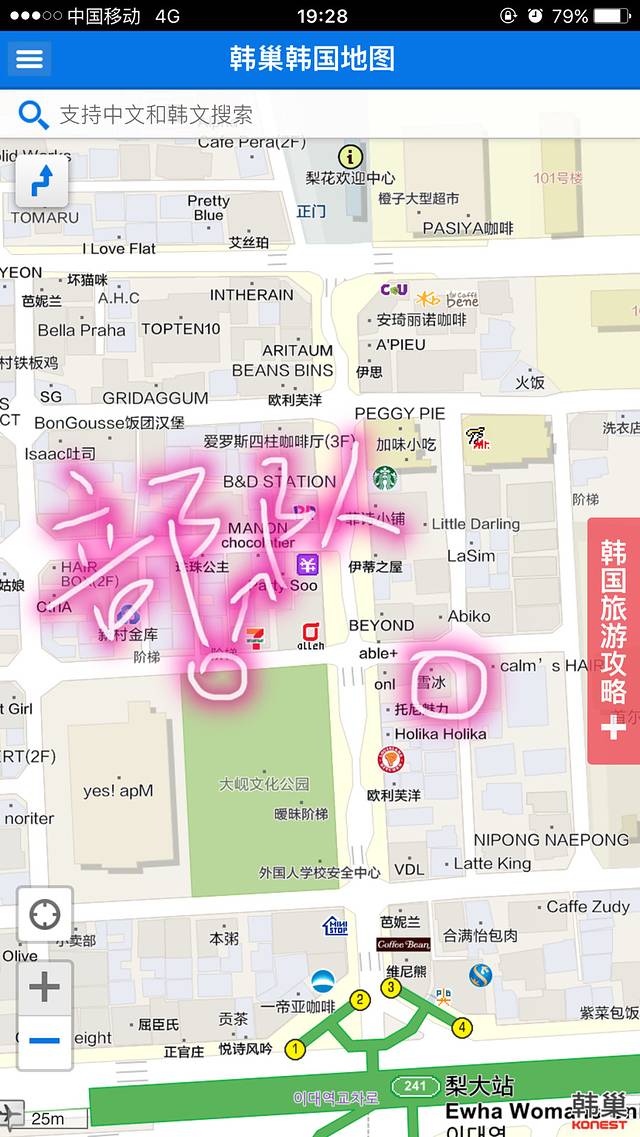Open the Starbucks marker near B&D STATION
The image size is (640, 1137).
[x=385, y=478]
